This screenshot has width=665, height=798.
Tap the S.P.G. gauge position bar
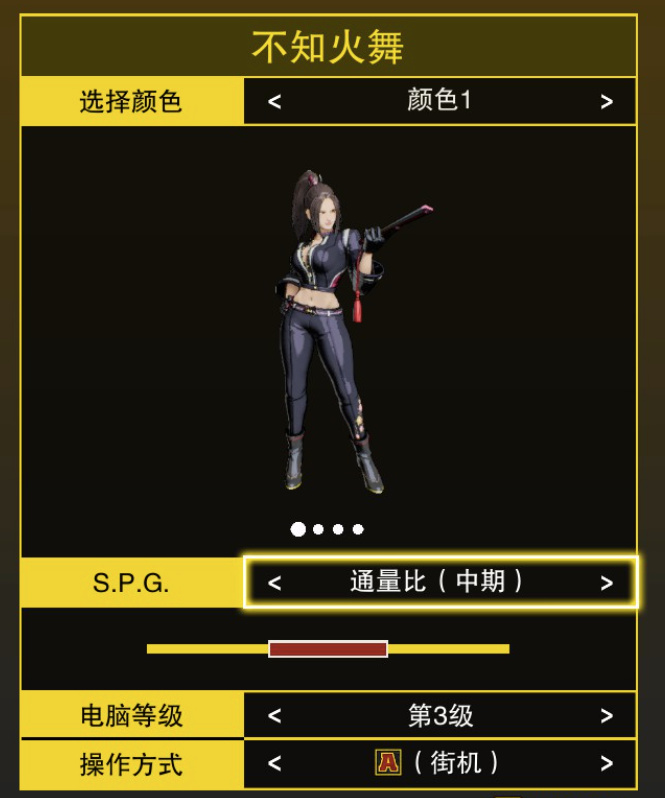pos(328,649)
